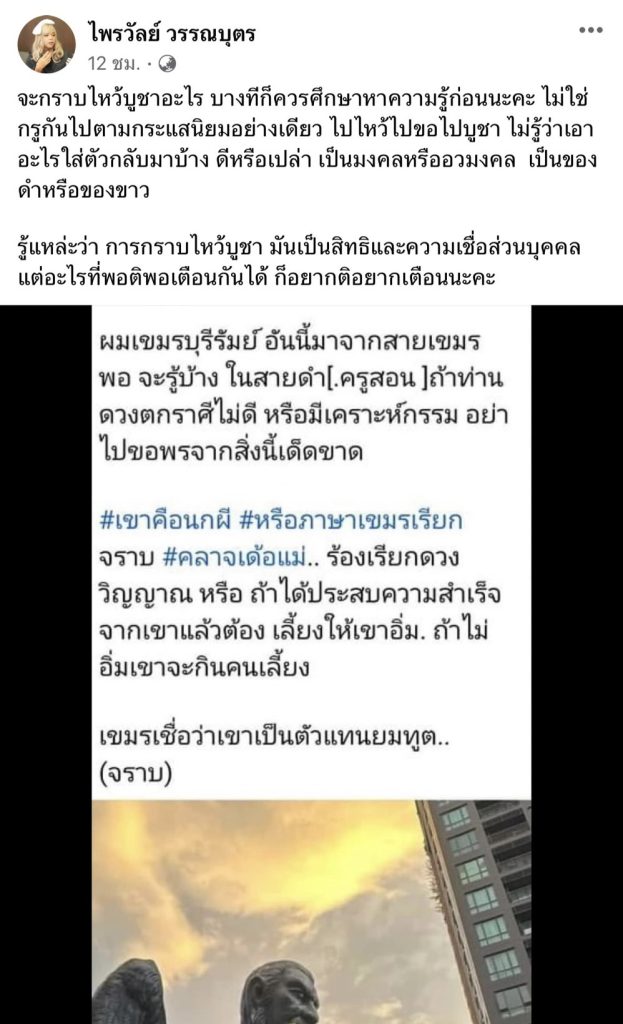This screenshot has height=1024, width=623.
Task: Open the attached image in the post
Action: coord(311,664)
